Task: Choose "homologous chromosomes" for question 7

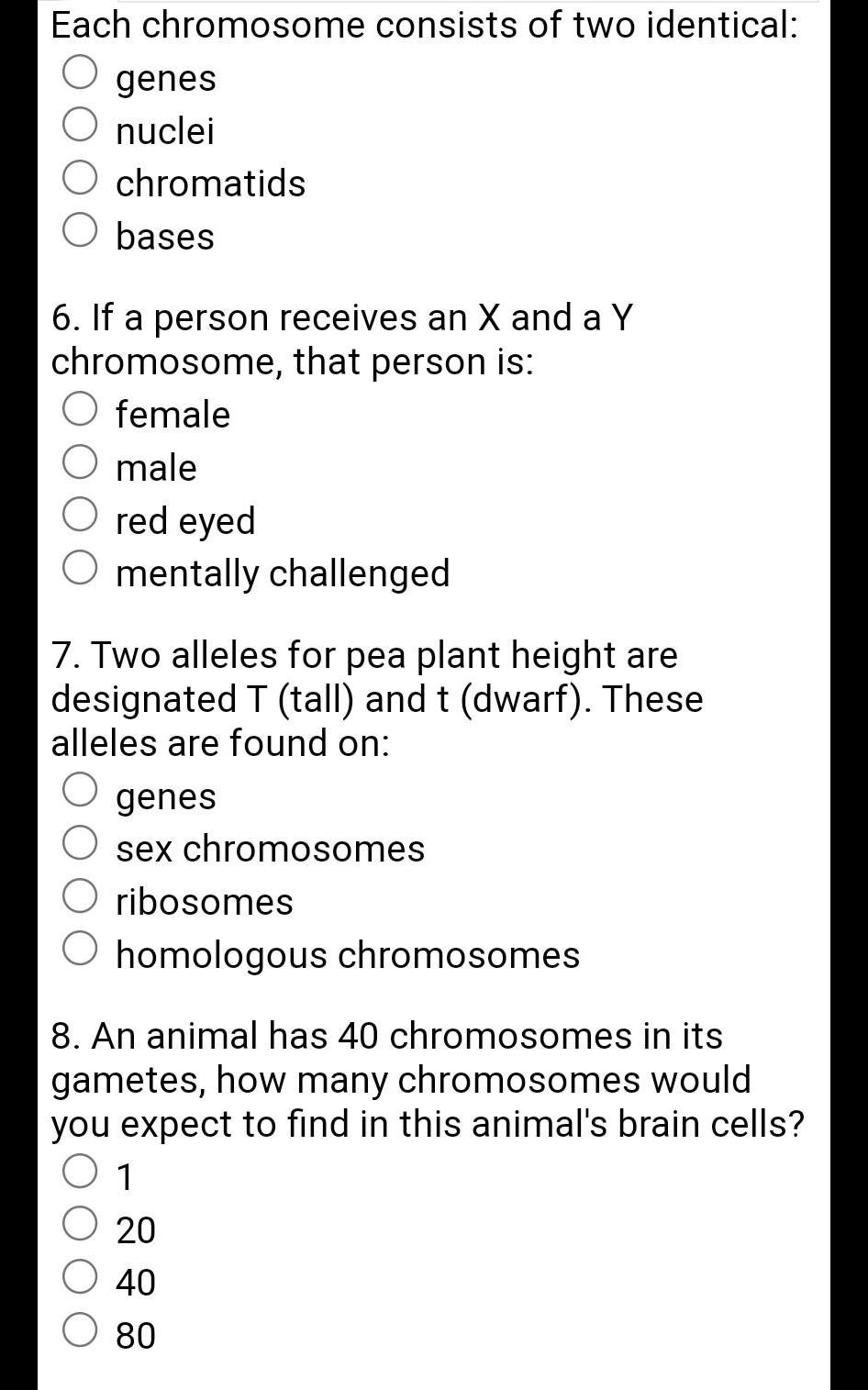Action: (81, 948)
